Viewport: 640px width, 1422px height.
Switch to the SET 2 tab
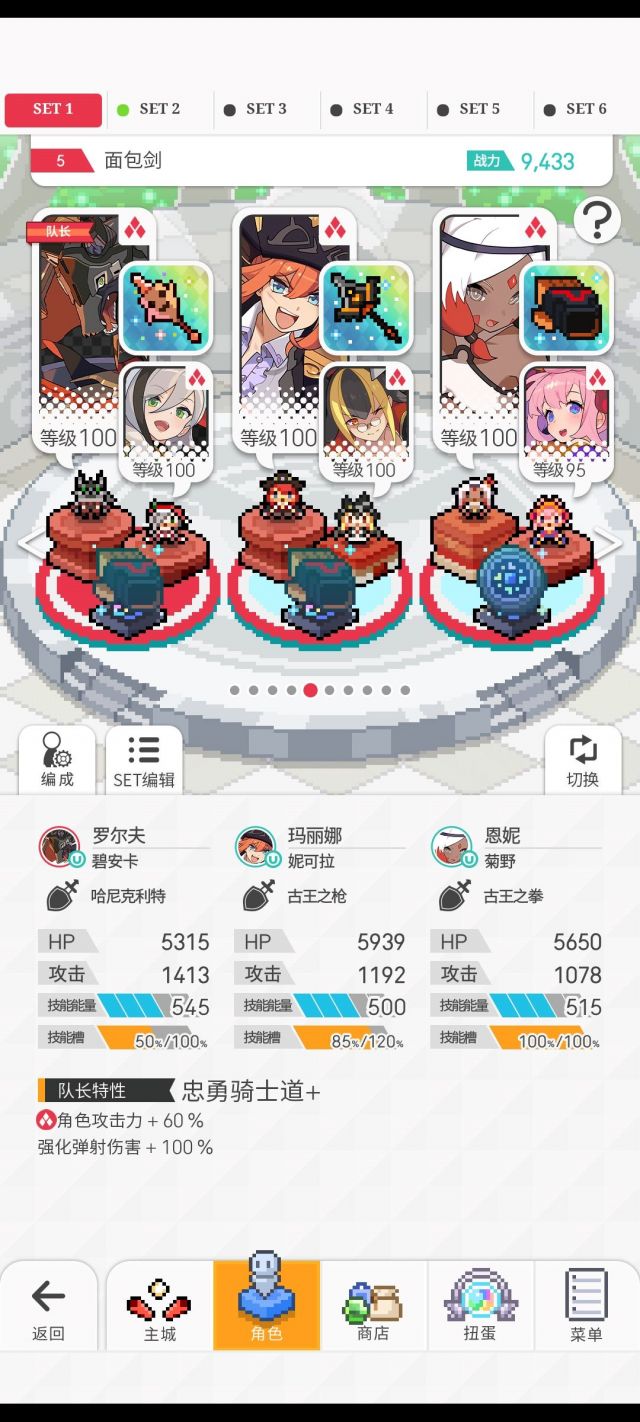click(150, 109)
